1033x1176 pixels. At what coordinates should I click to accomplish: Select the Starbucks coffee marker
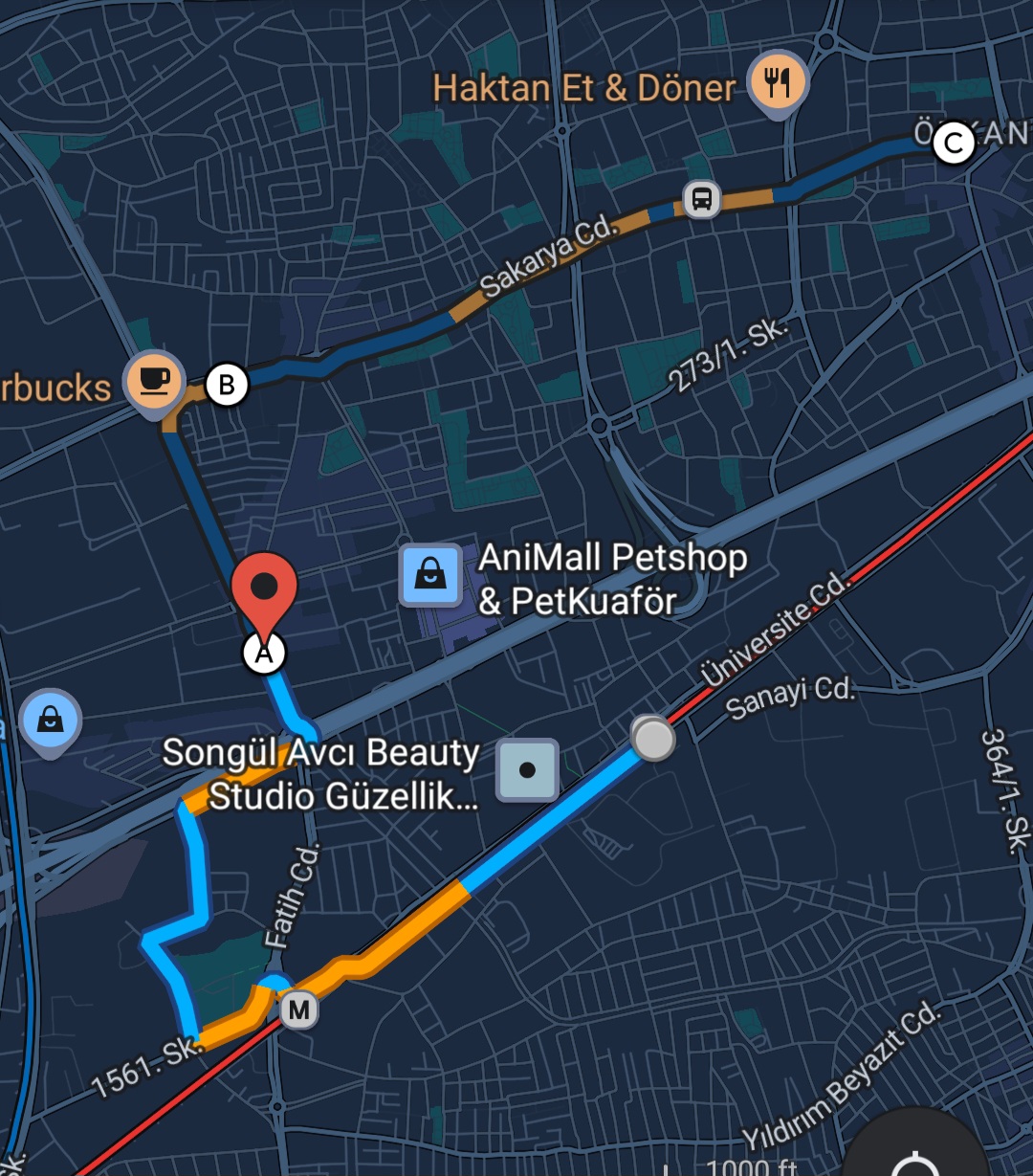pyautogui.click(x=155, y=383)
